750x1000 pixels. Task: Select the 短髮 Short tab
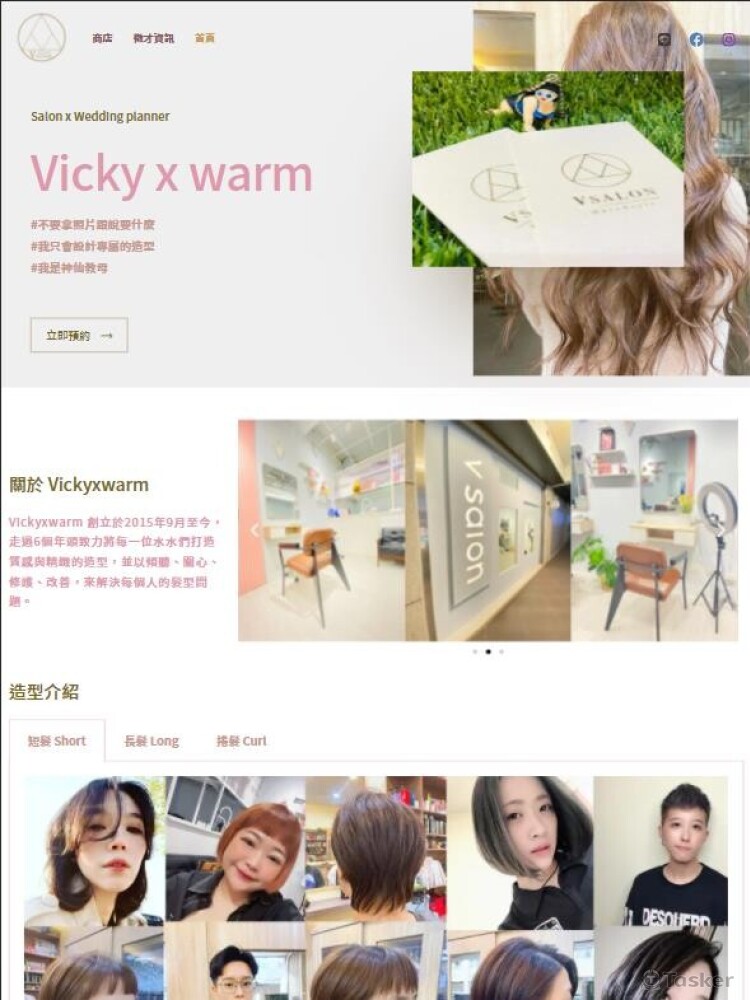(x=57, y=741)
